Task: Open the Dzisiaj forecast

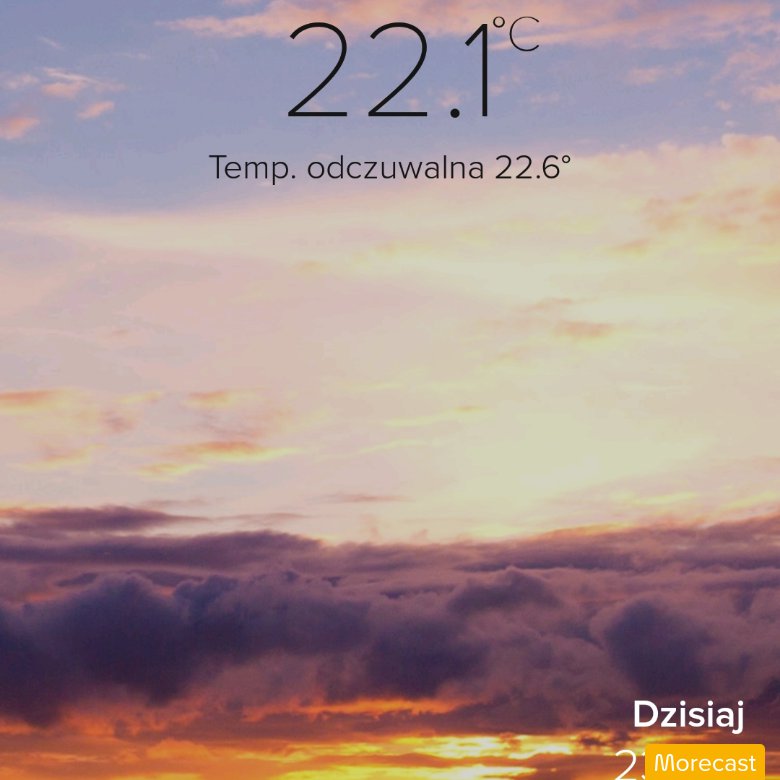Action: point(688,715)
